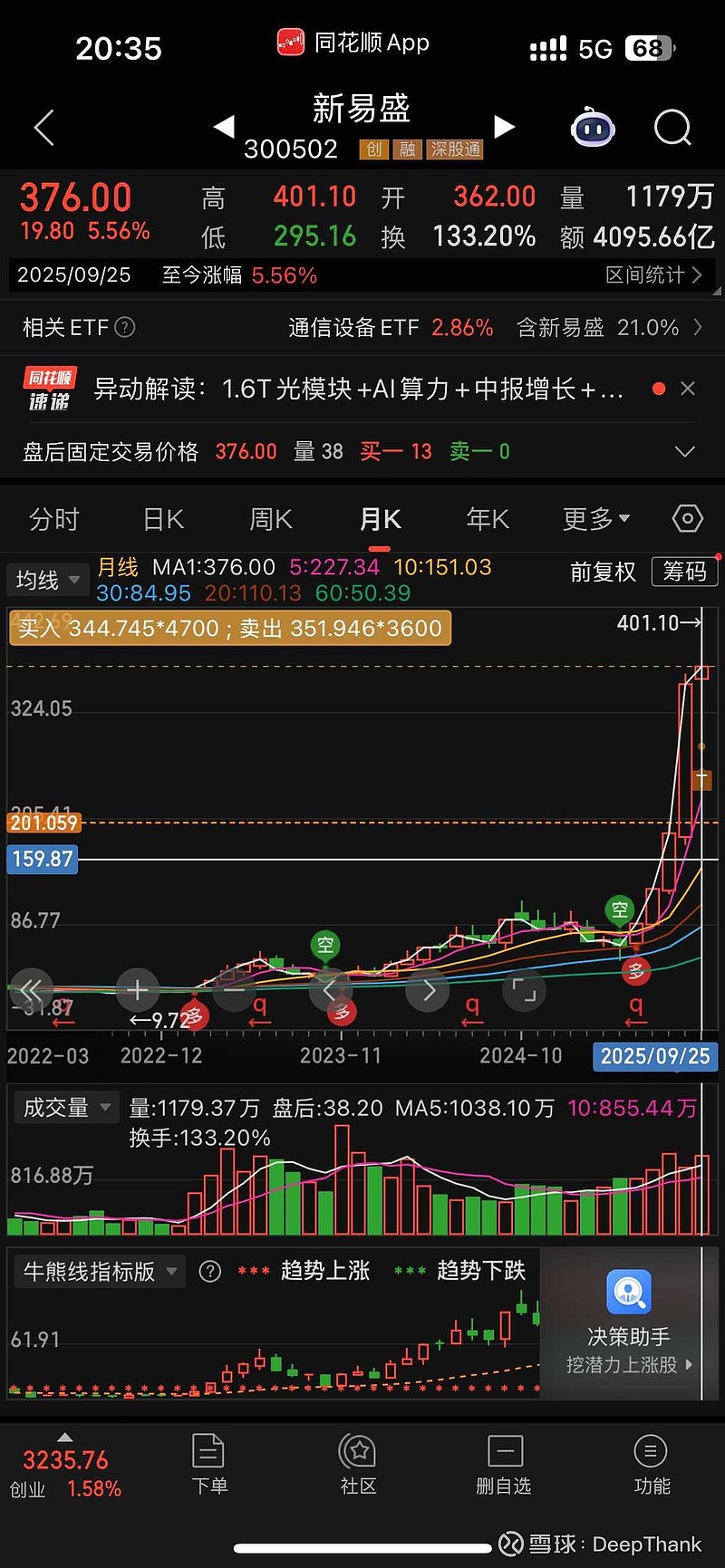725x1568 pixels.
Task: Go back using the top-left arrow
Action: coord(43,128)
